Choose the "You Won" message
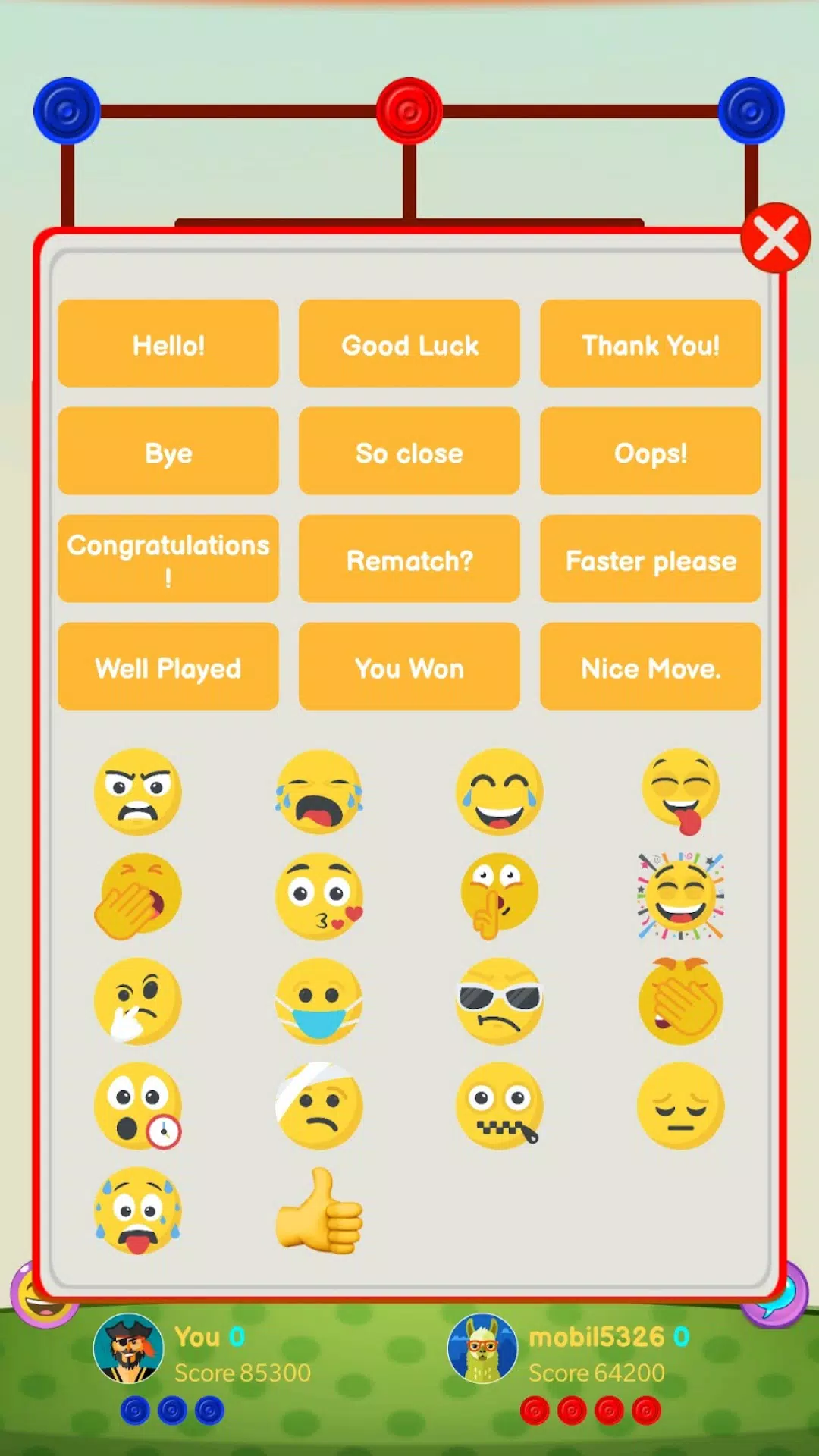The image size is (819, 1456). pyautogui.click(x=409, y=667)
